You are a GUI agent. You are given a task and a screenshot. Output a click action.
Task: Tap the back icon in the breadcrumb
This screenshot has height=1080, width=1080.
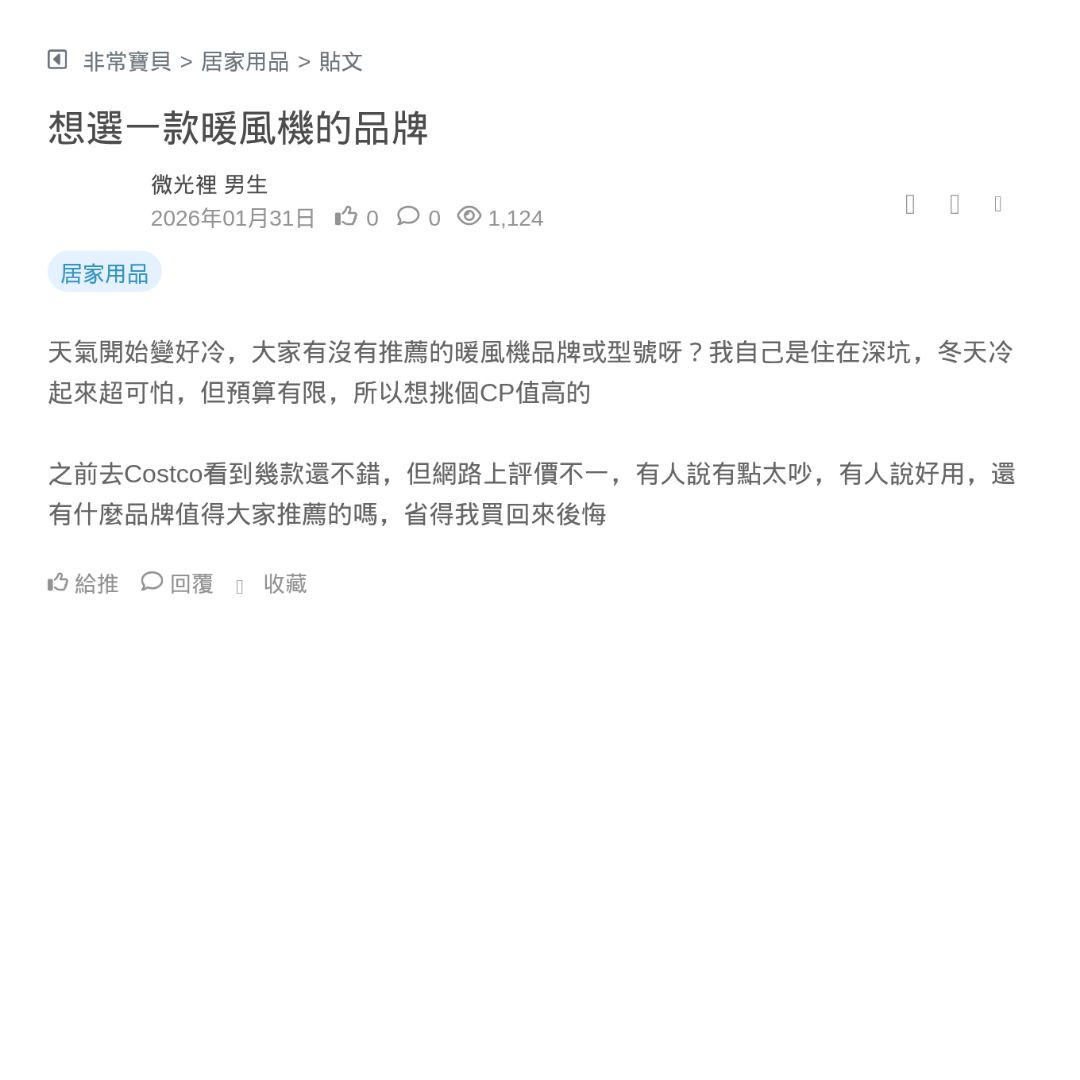(x=57, y=60)
